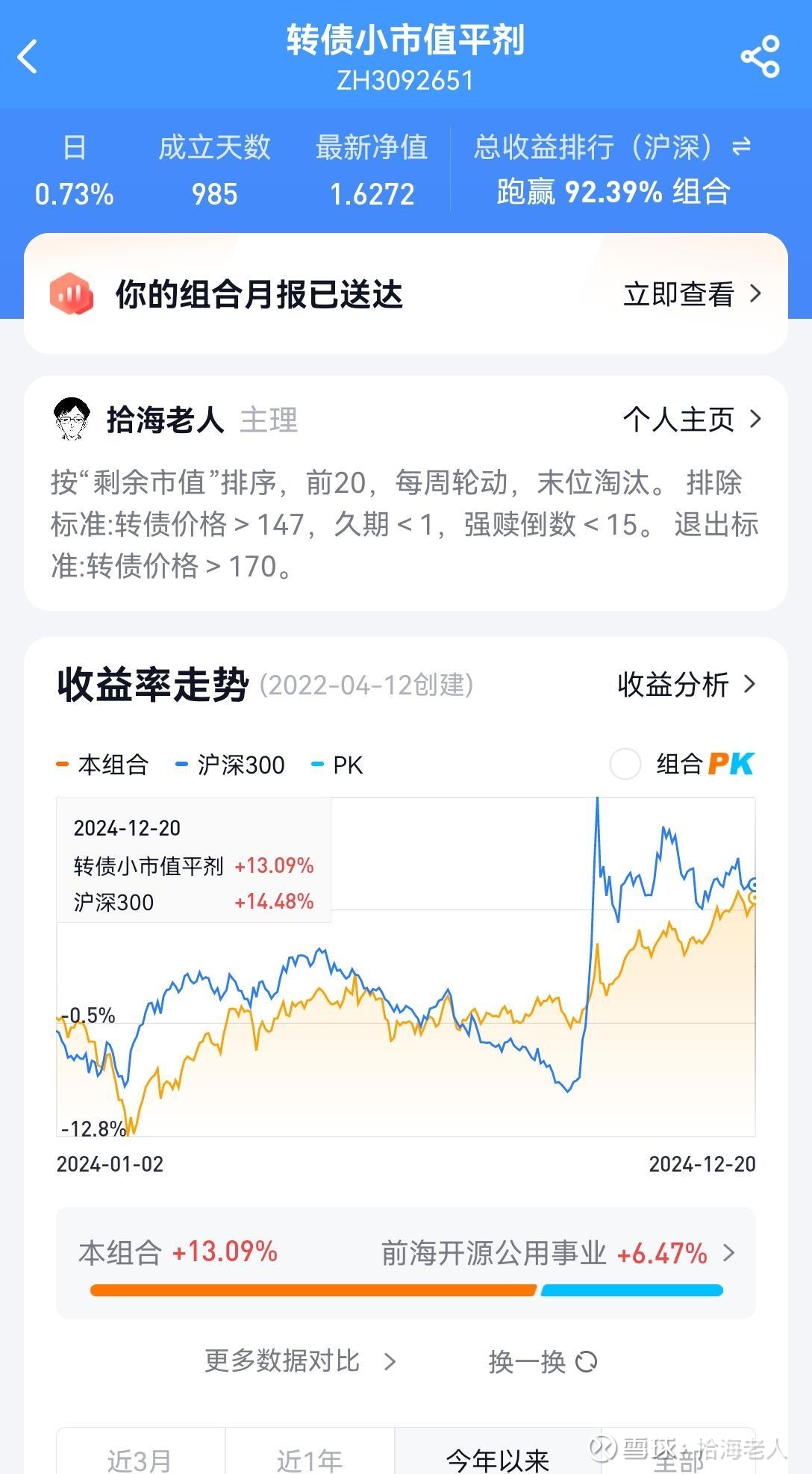Open the share menu for this portfolio
The image size is (812, 1474).
[760, 57]
